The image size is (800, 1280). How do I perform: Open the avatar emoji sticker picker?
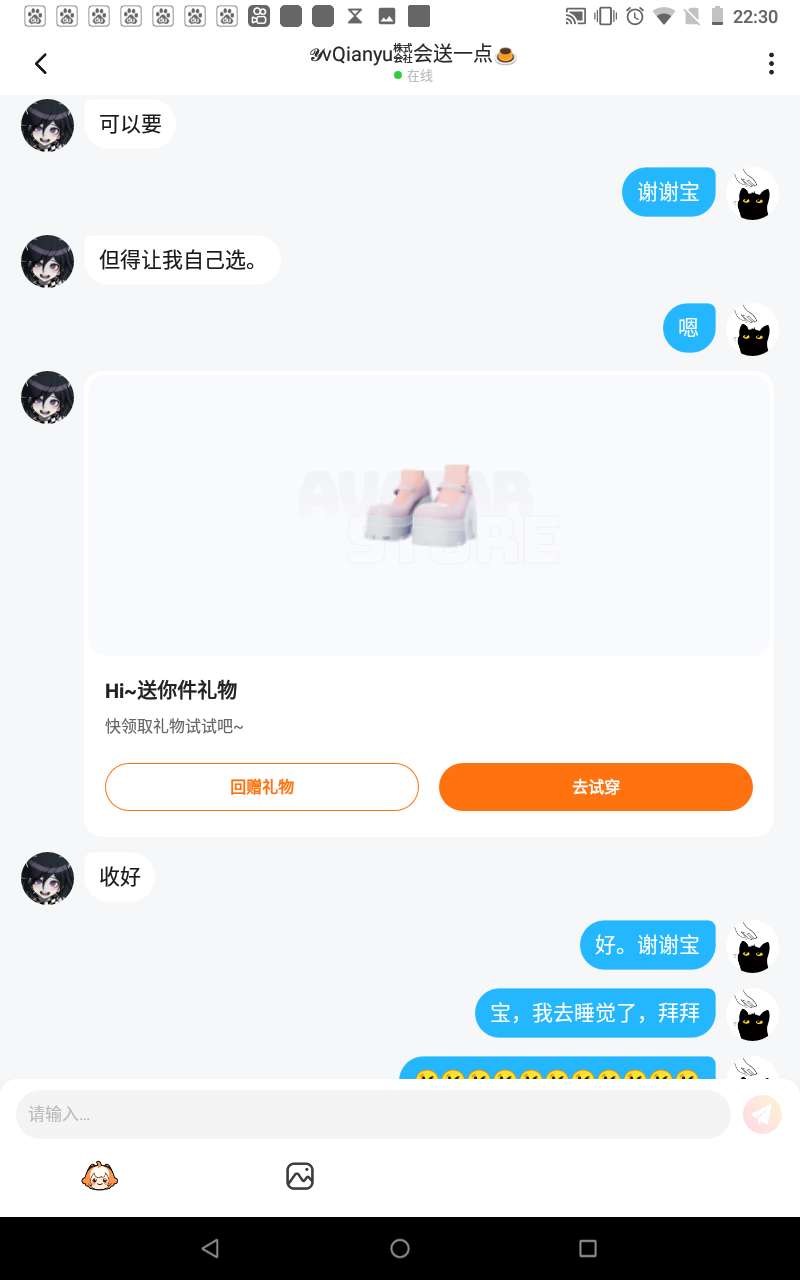pos(100,1176)
